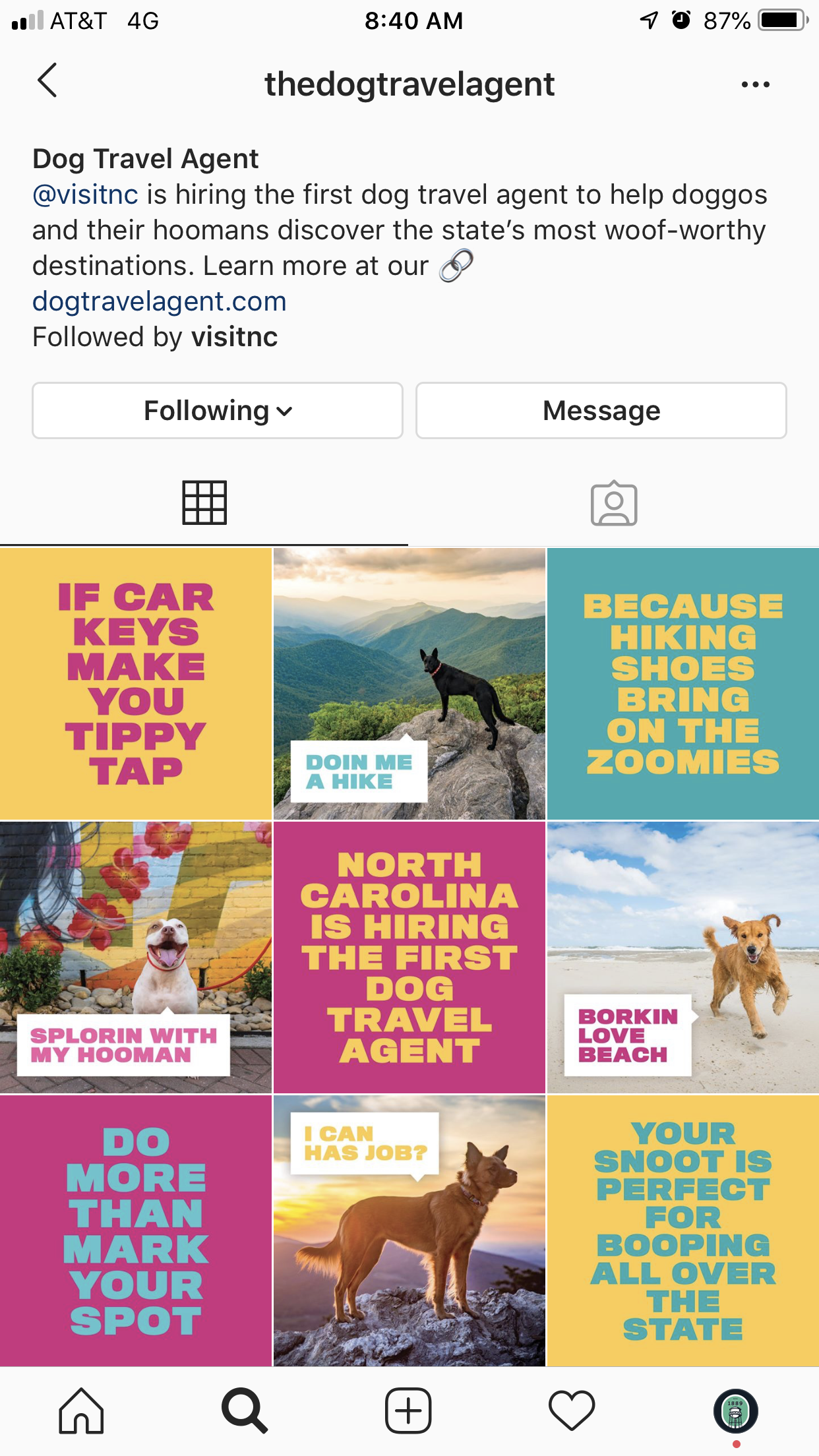Open the 'Splorin with my hooman' post
The height and width of the screenshot is (1456, 819).
tap(136, 957)
